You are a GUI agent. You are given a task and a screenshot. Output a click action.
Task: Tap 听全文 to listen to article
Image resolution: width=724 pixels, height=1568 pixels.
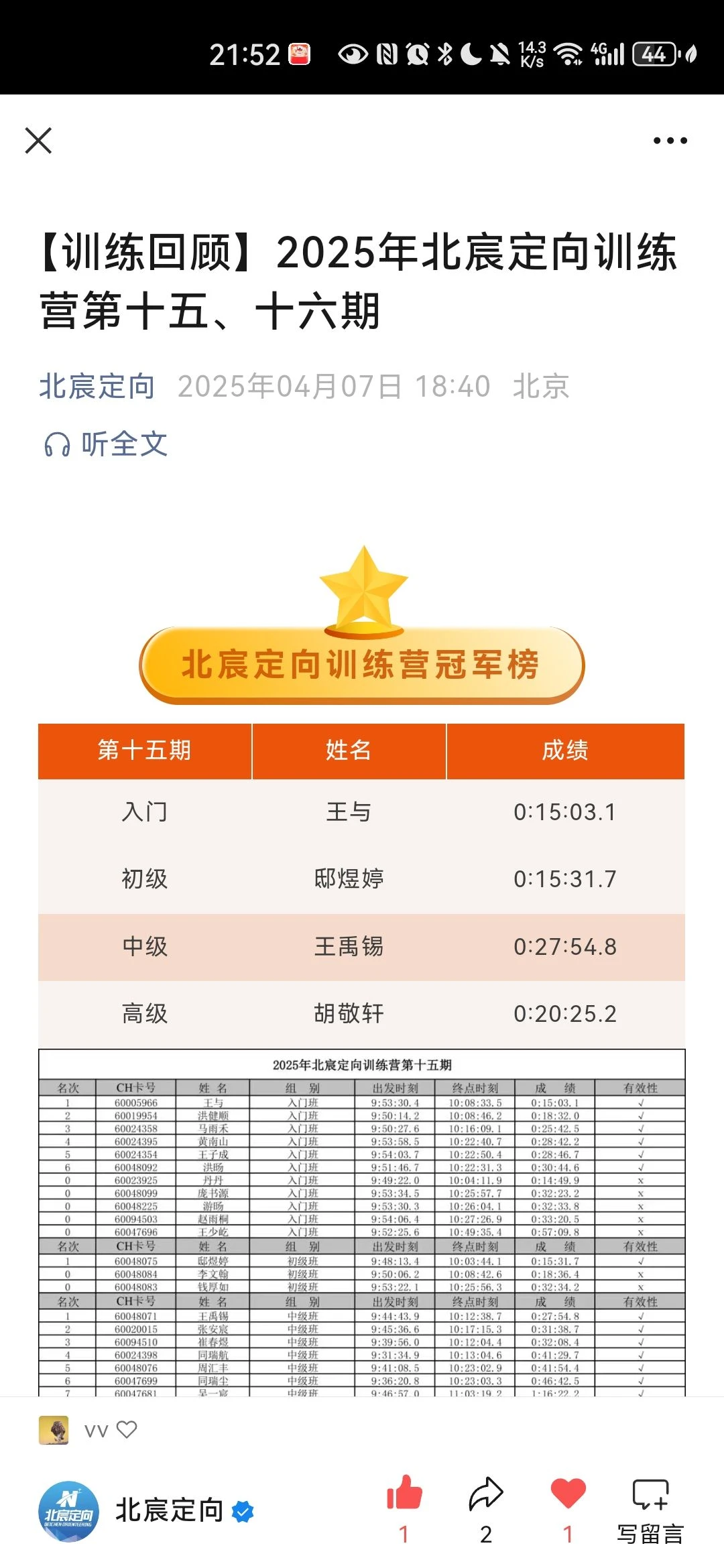point(105,444)
